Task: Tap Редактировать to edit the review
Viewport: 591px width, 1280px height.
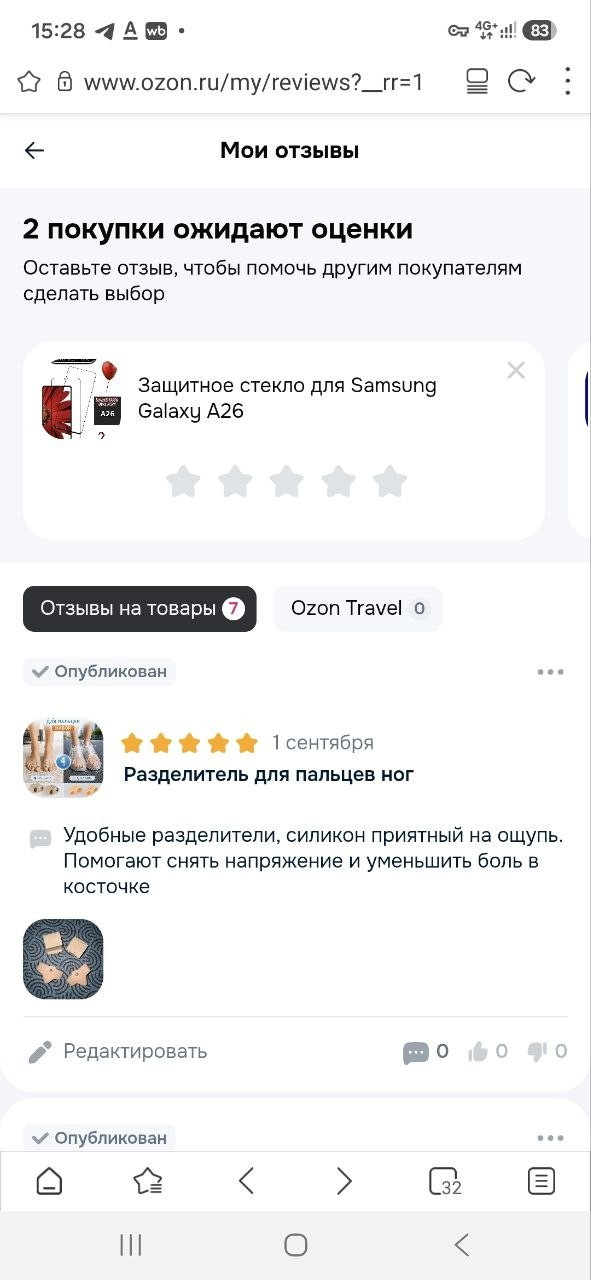Action: point(118,1051)
